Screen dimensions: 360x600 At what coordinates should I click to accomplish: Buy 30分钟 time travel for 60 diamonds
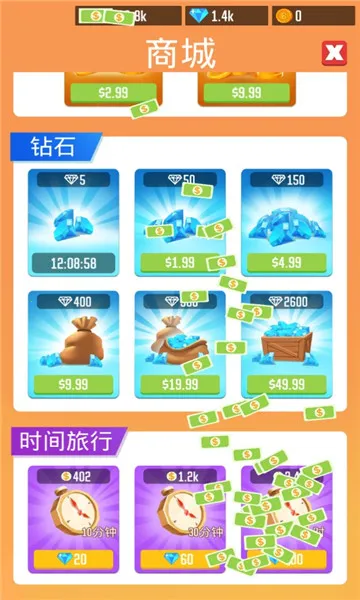(180, 559)
